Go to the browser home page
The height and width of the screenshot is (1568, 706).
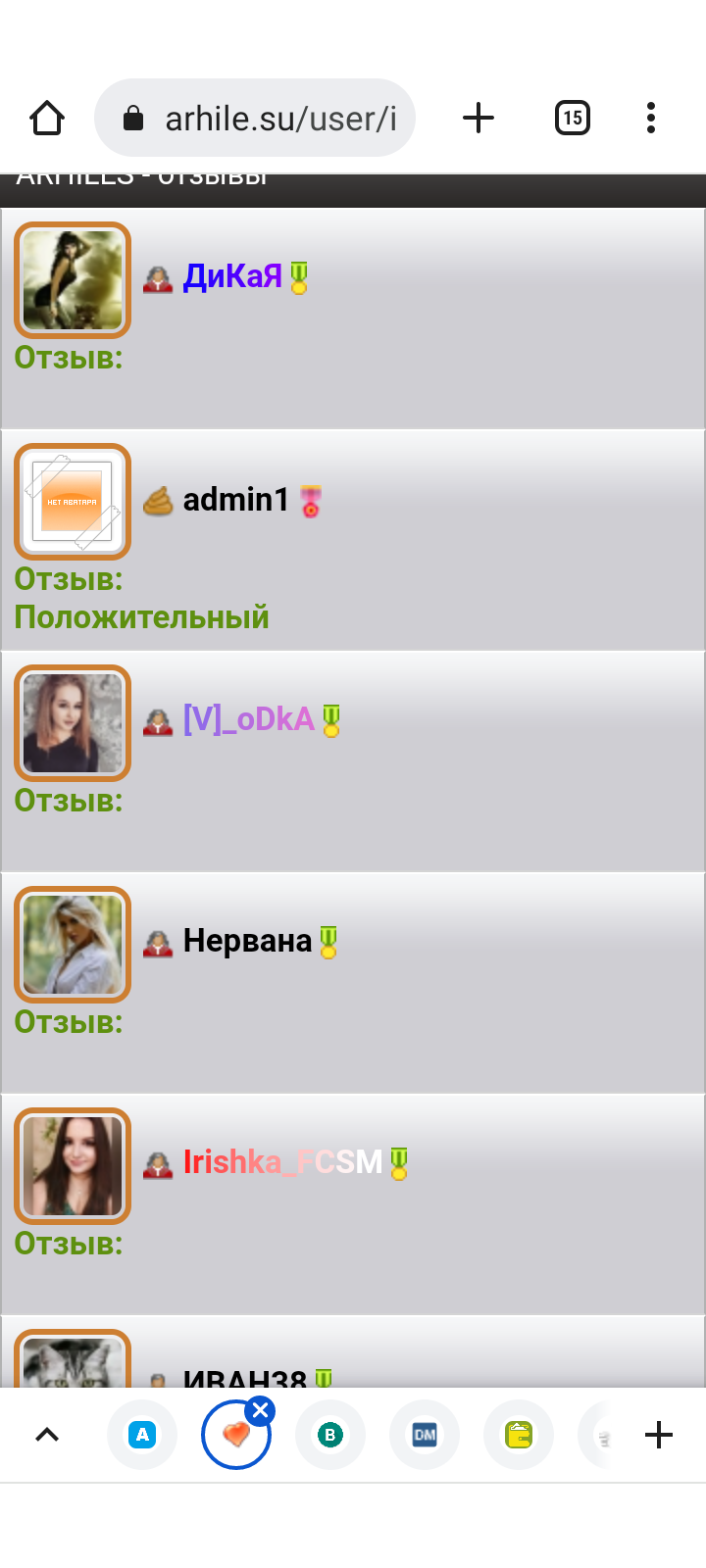tap(47, 119)
